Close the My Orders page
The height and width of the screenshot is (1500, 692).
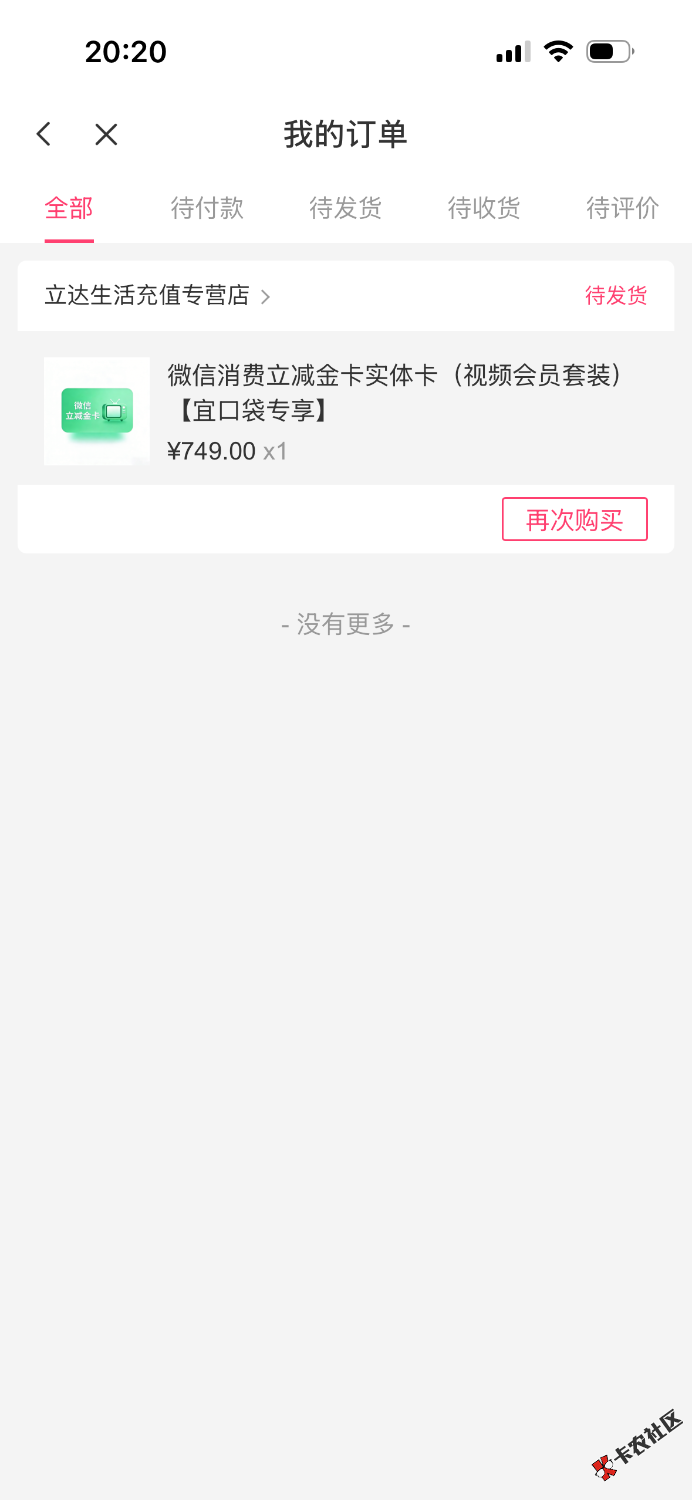tap(106, 134)
